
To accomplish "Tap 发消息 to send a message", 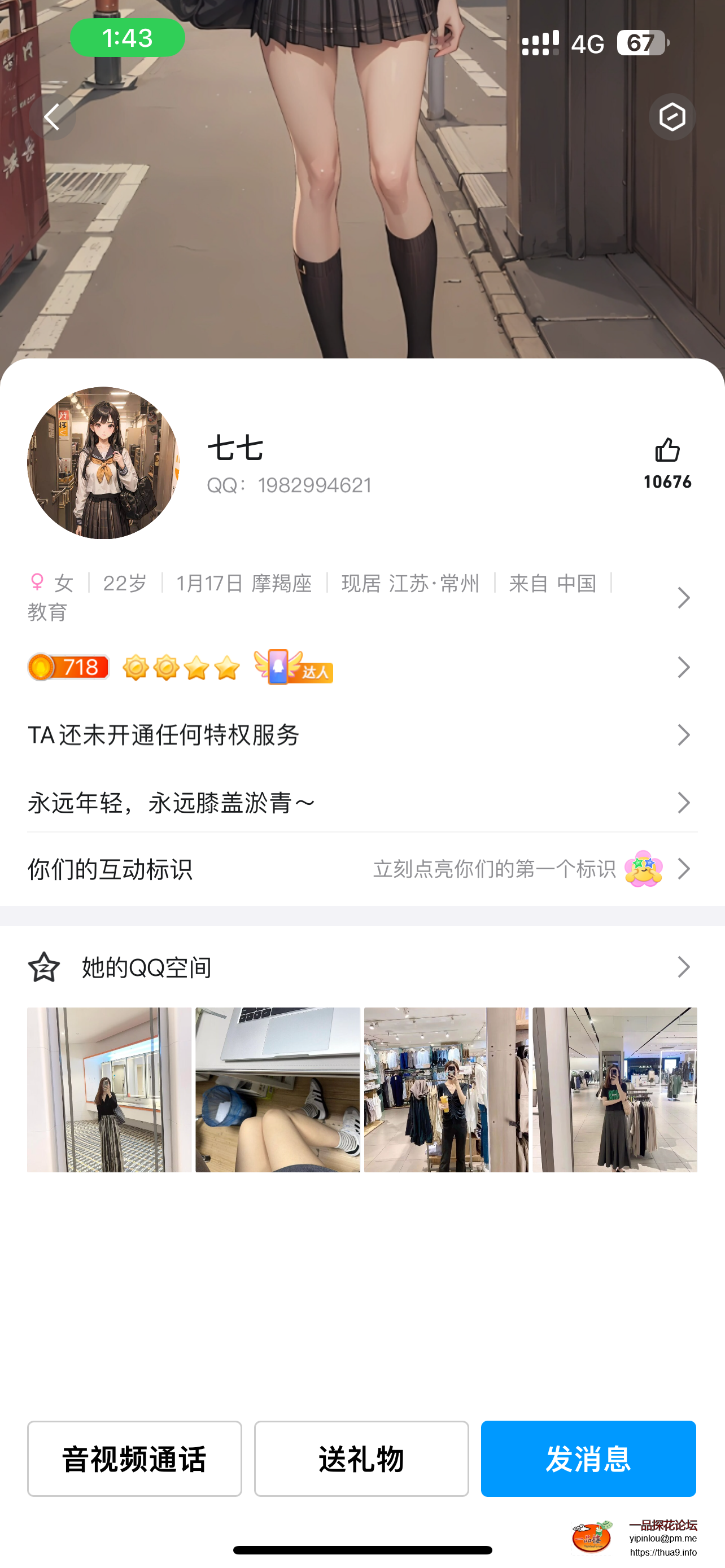I will [x=588, y=1459].
